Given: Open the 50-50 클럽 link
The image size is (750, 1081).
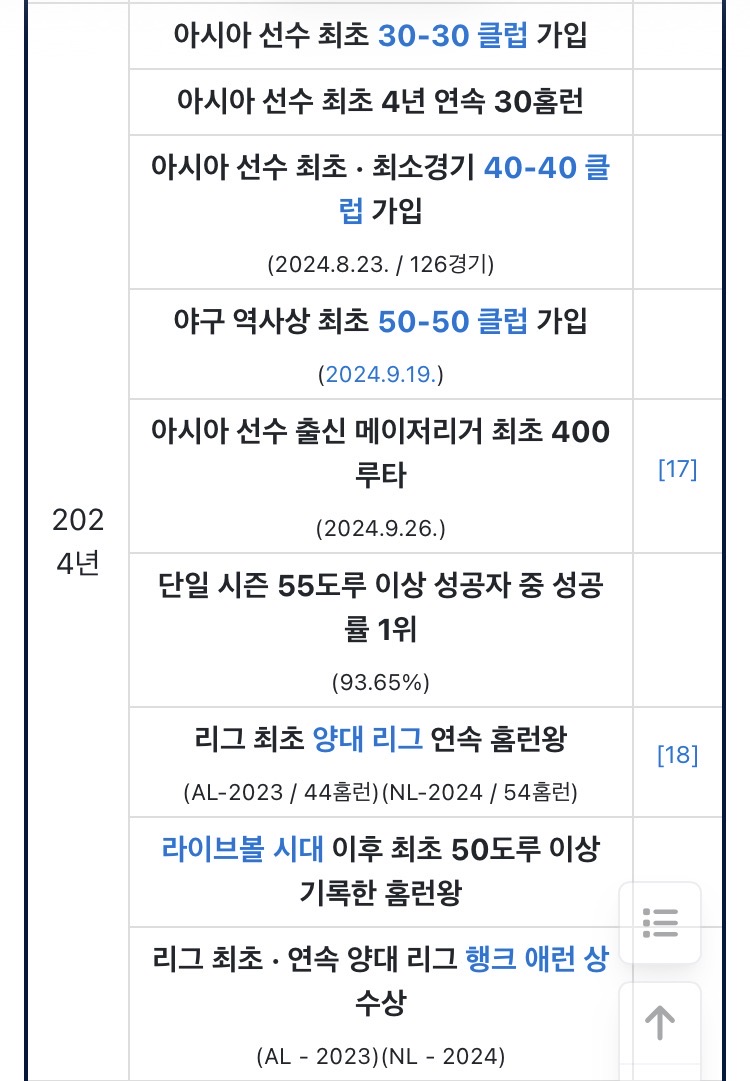Looking at the screenshot, I should tap(453, 321).
